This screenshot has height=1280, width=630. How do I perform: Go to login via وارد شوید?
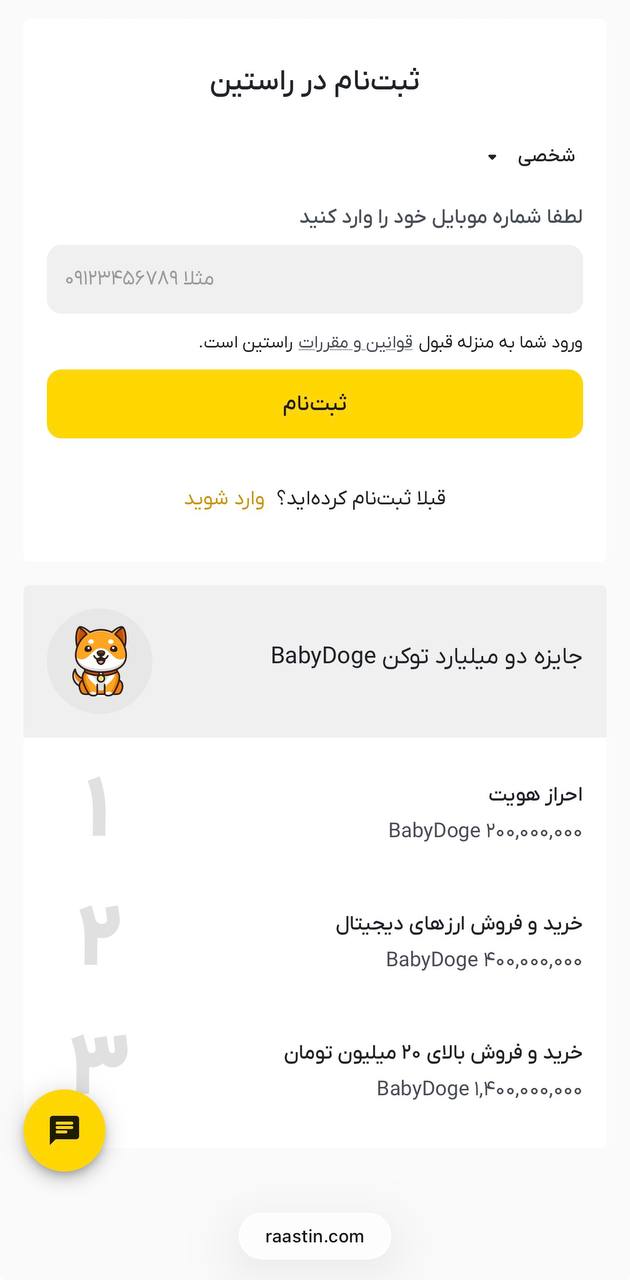click(224, 499)
